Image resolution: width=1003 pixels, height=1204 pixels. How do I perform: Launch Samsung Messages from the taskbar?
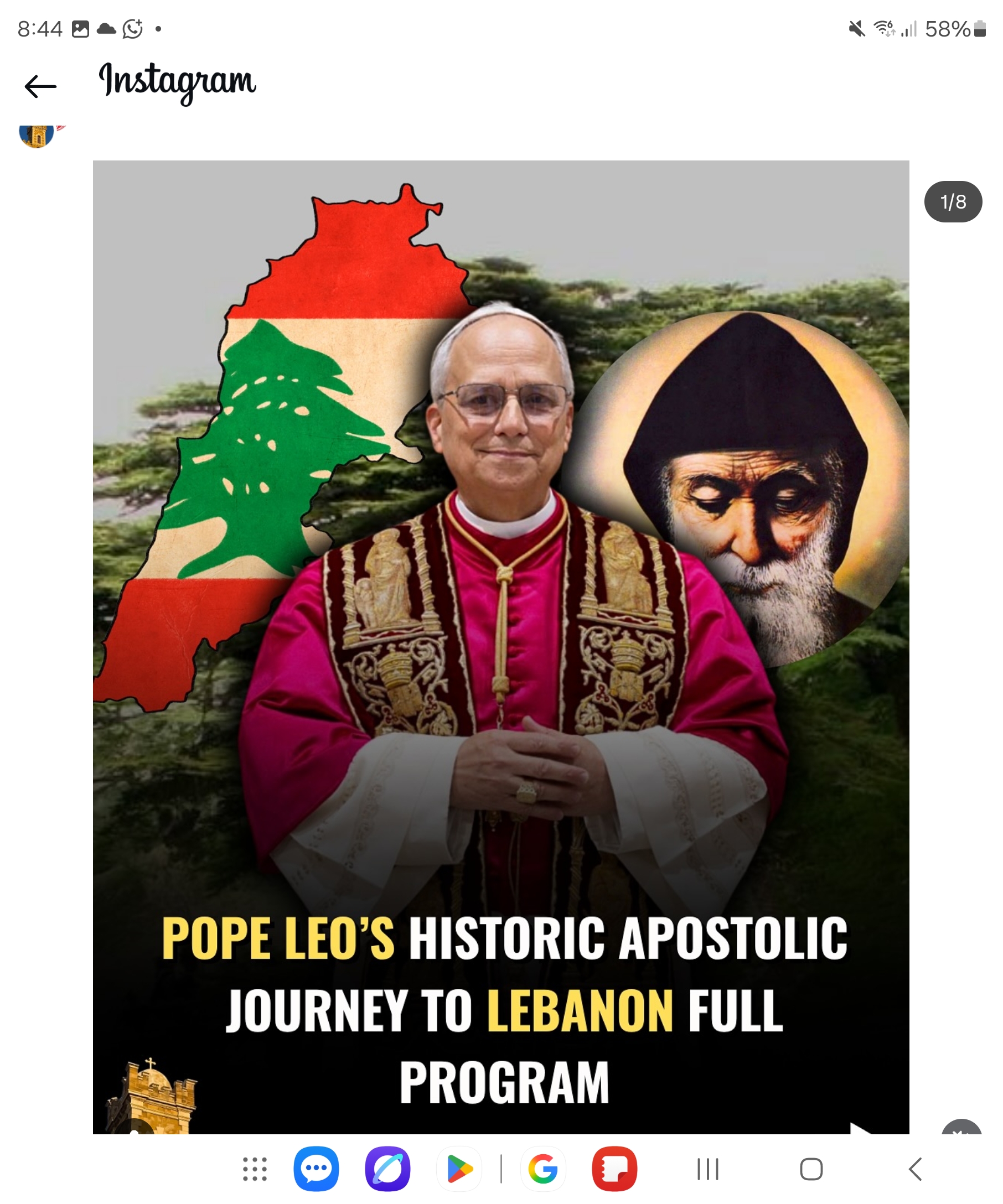316,1169
